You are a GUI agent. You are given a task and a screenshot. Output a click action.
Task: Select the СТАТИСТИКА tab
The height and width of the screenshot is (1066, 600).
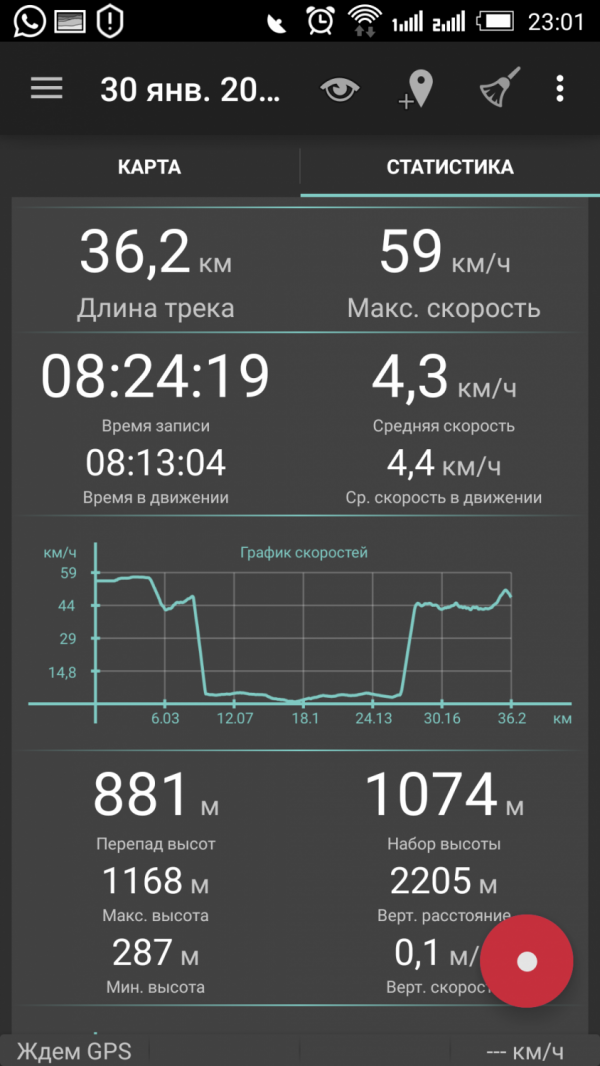pyautogui.click(x=450, y=167)
